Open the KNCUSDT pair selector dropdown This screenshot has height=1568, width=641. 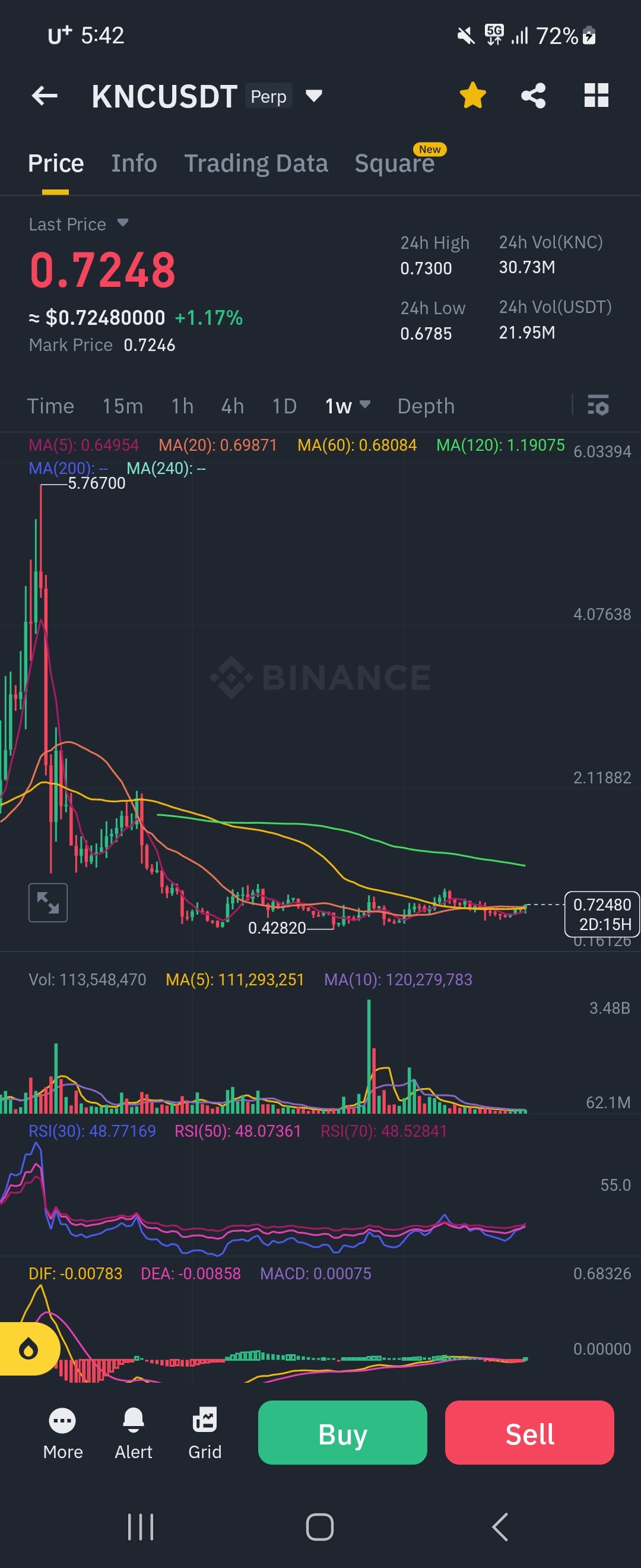[x=314, y=96]
